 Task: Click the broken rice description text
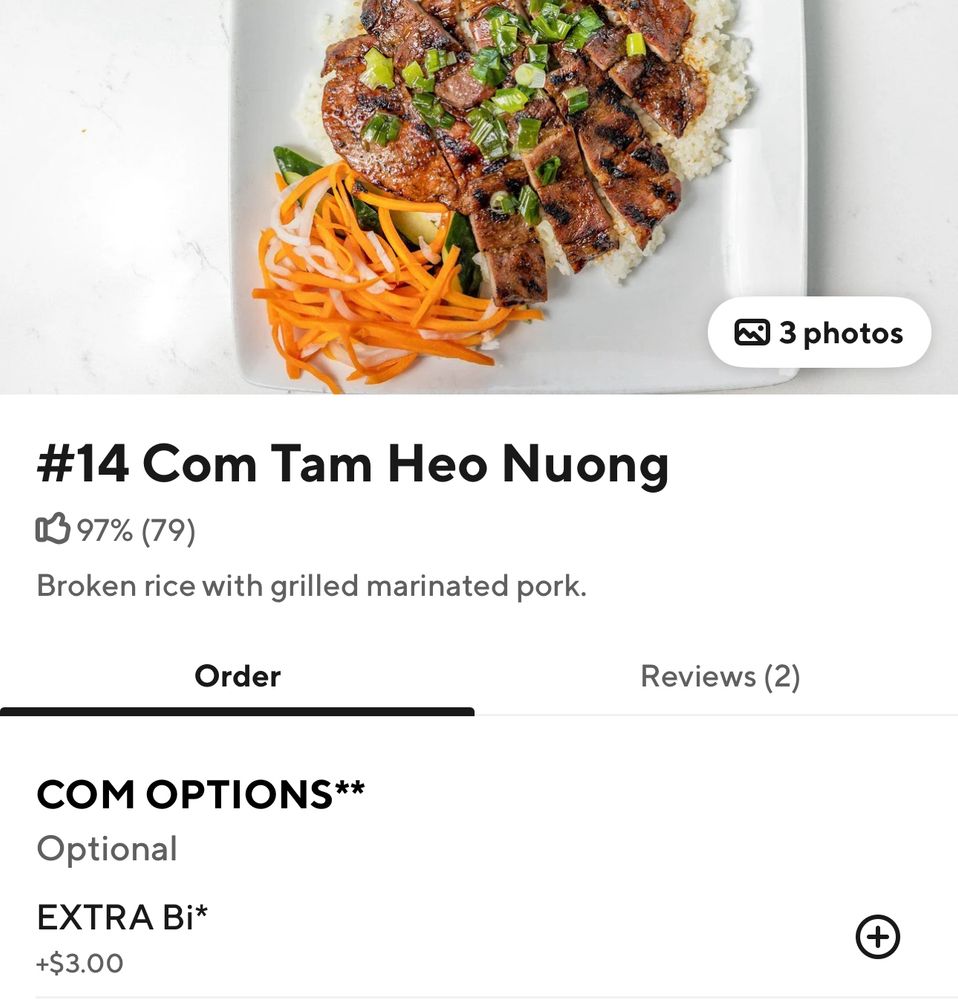[x=313, y=586]
